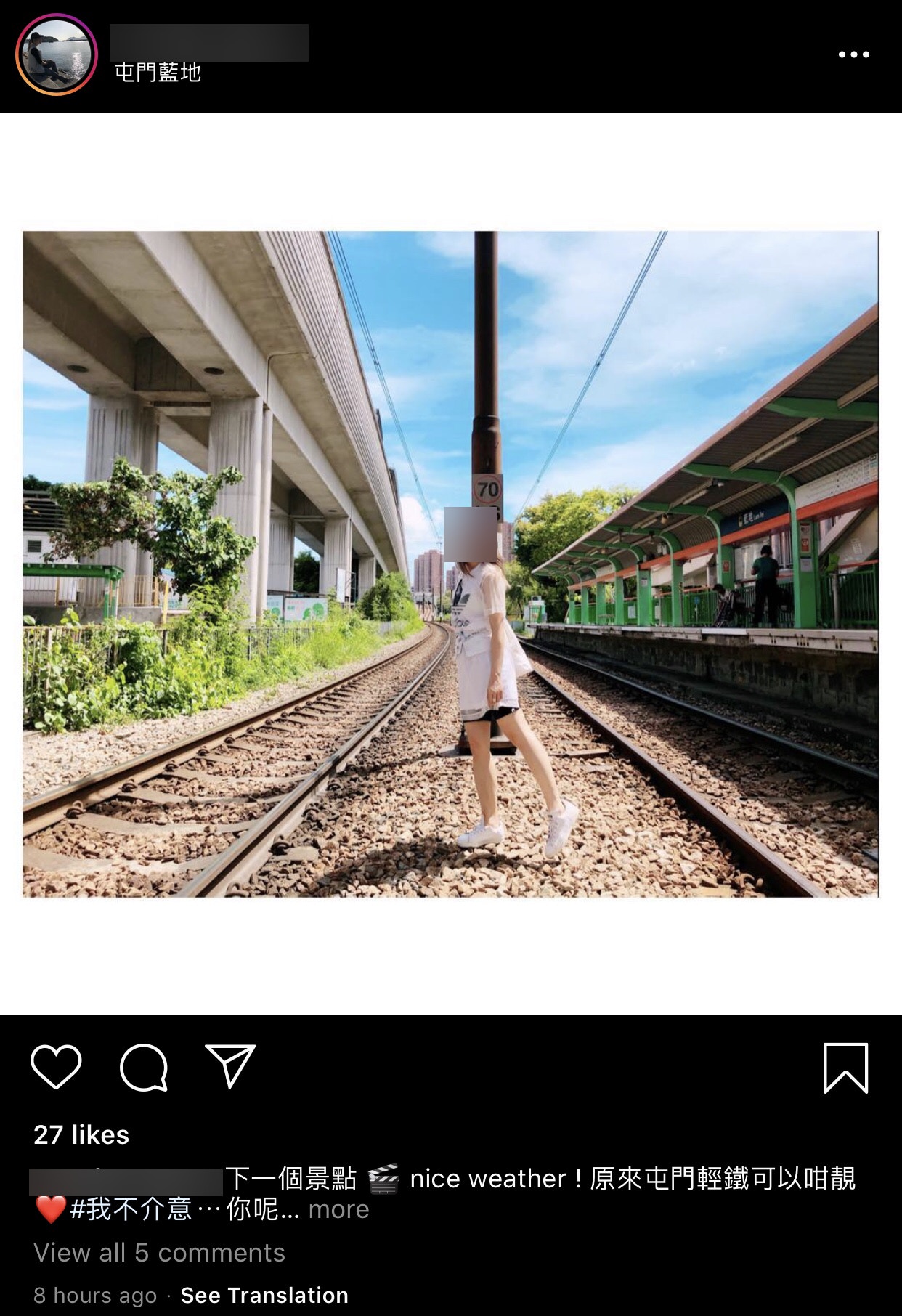Share the post via paper plane icon
902x1316 pixels.
pos(230,1065)
